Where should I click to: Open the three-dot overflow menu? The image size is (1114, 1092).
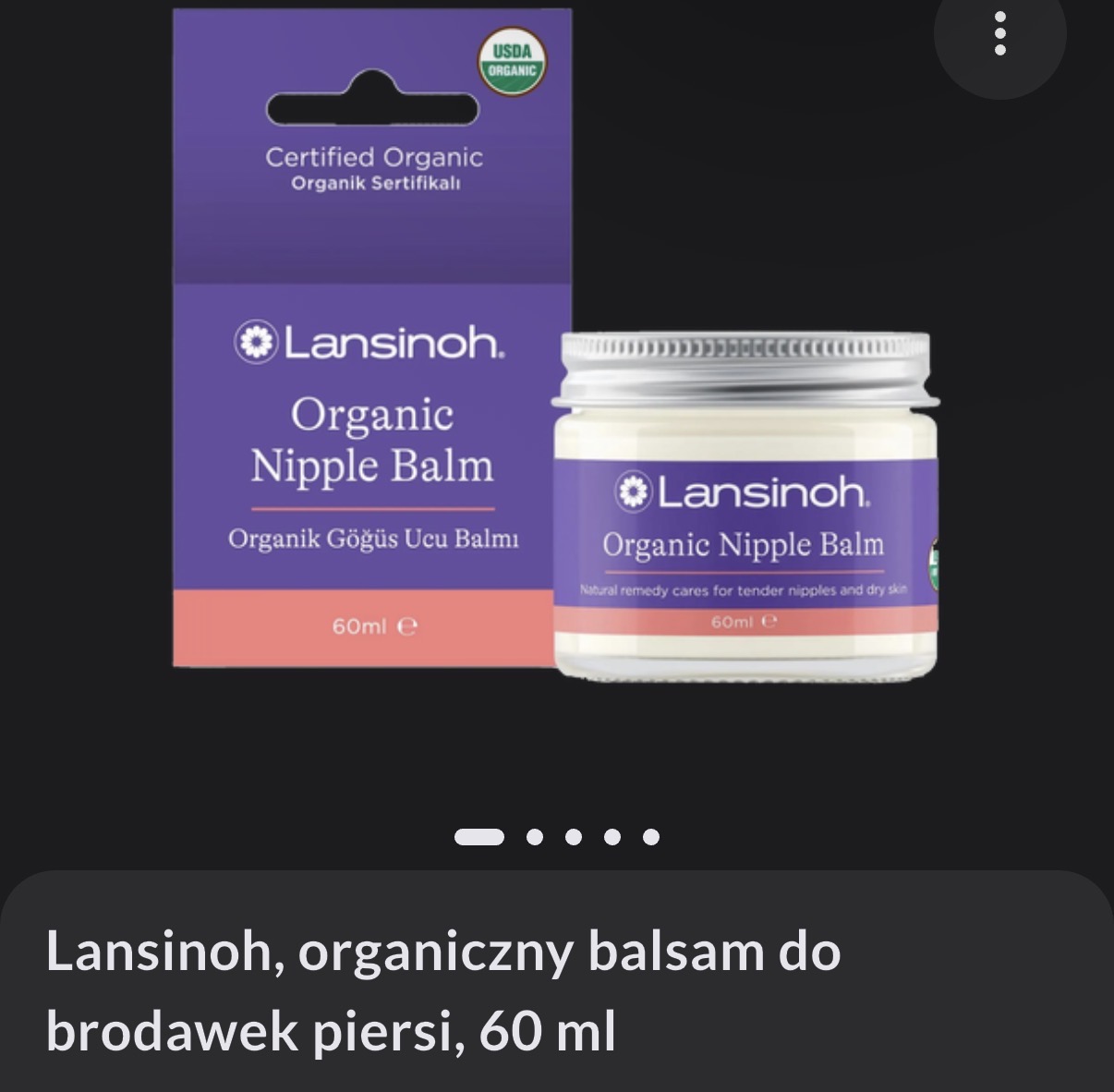click(x=1000, y=34)
